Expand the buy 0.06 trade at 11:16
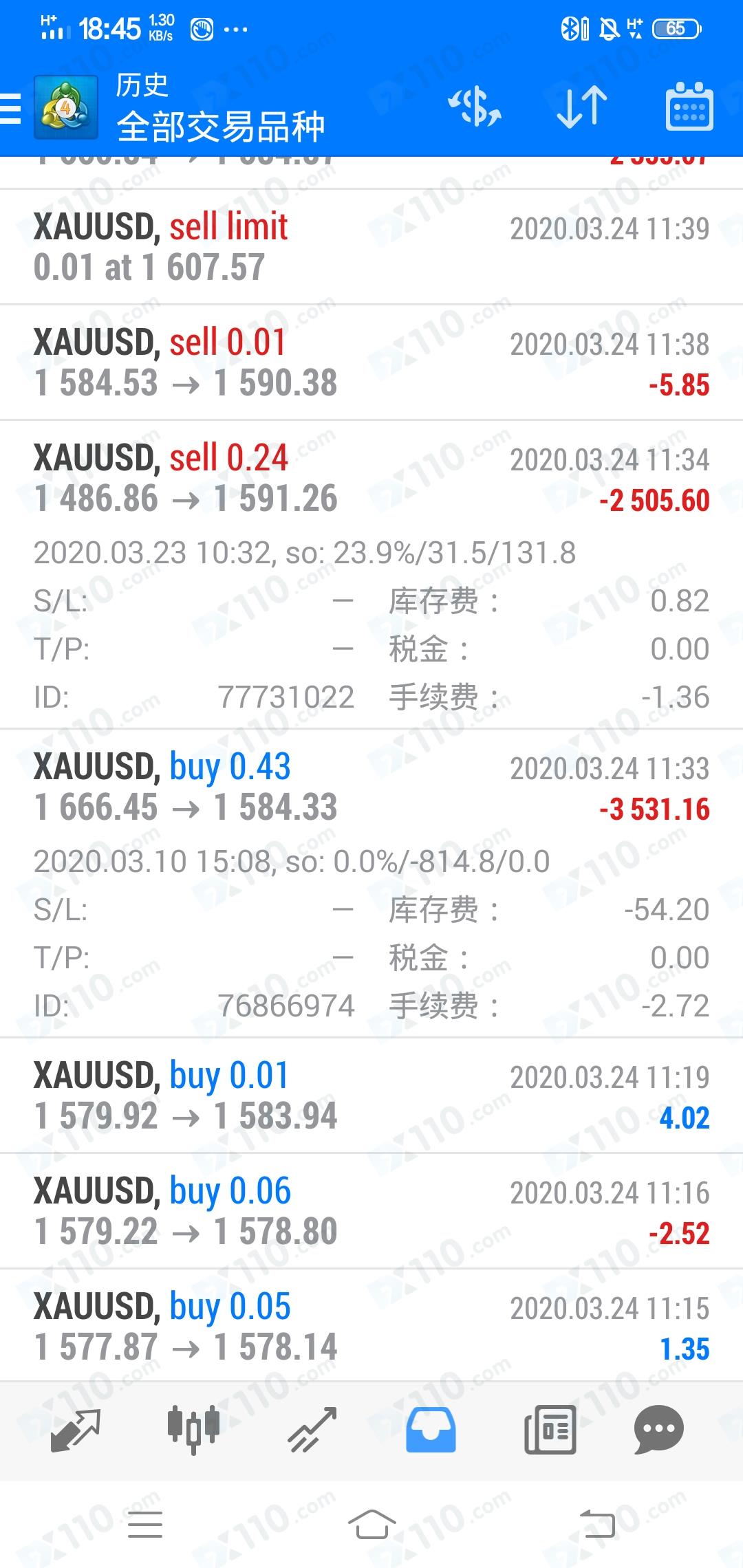This screenshot has width=743, height=1568. pyautogui.click(x=371, y=1211)
